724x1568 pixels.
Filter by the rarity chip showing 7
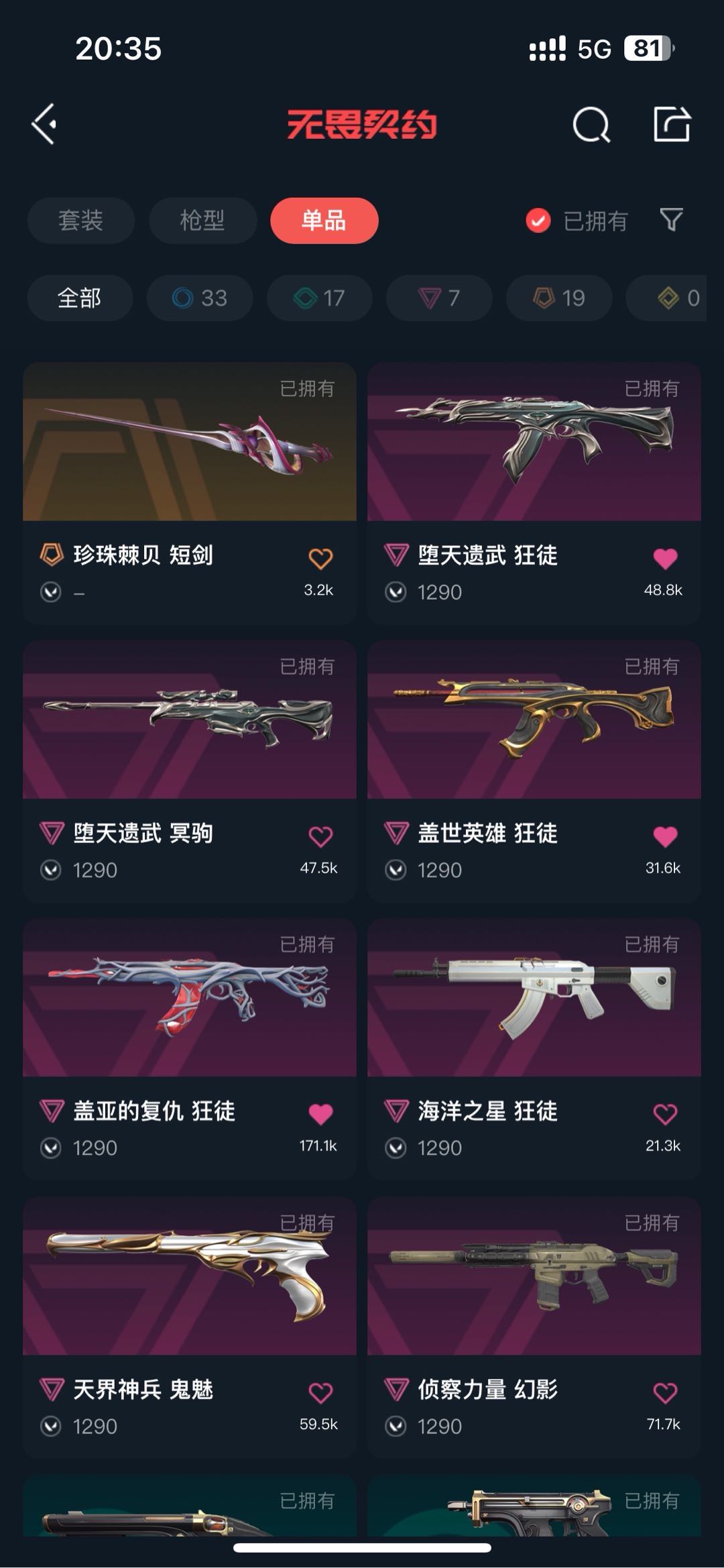click(x=439, y=298)
